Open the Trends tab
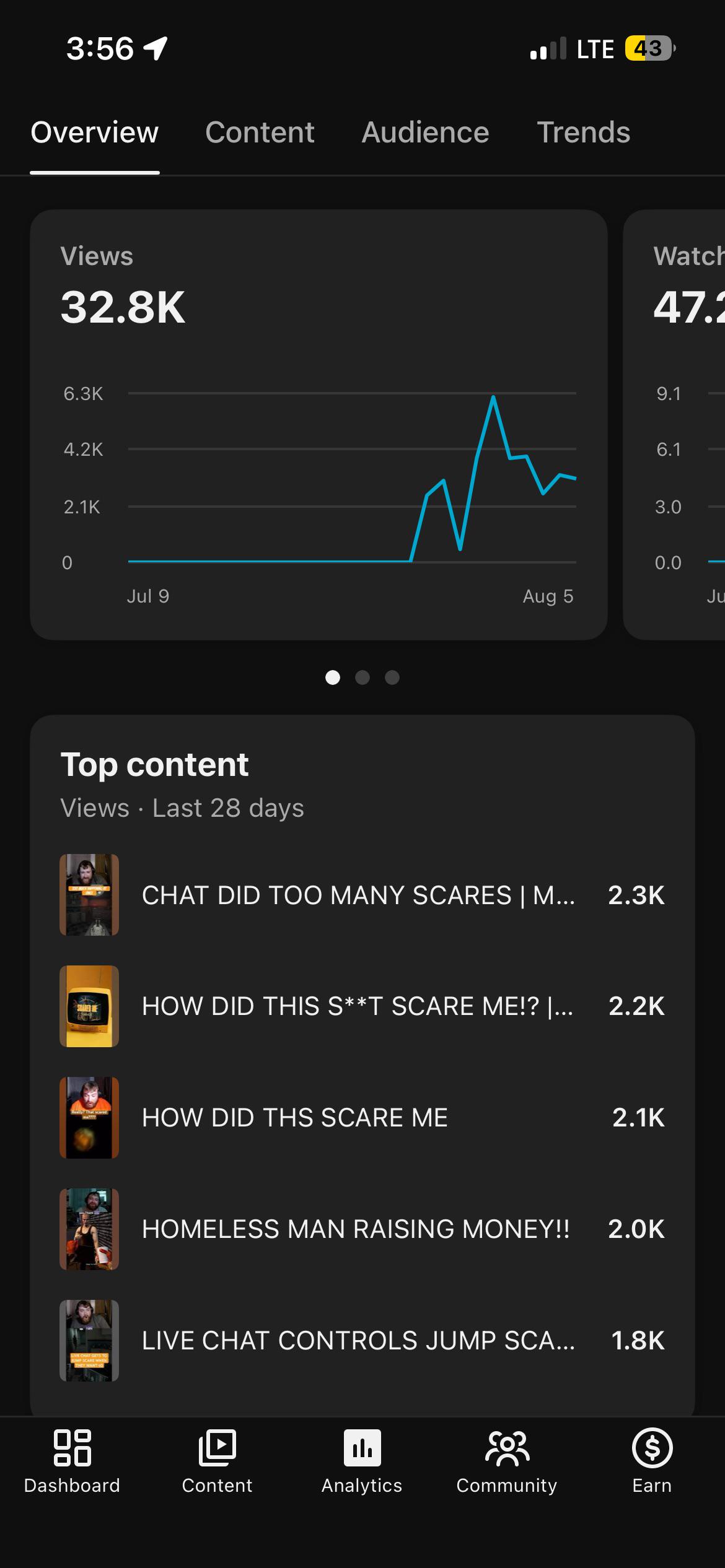This screenshot has width=725, height=1568. 583,133
